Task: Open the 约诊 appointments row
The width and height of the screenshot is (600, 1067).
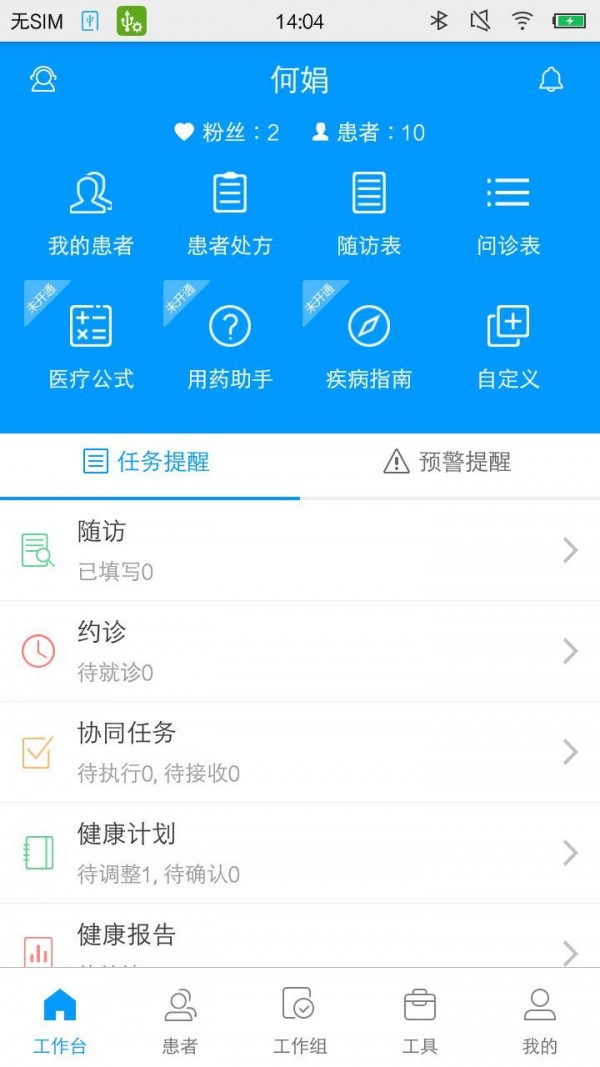Action: tap(300, 651)
